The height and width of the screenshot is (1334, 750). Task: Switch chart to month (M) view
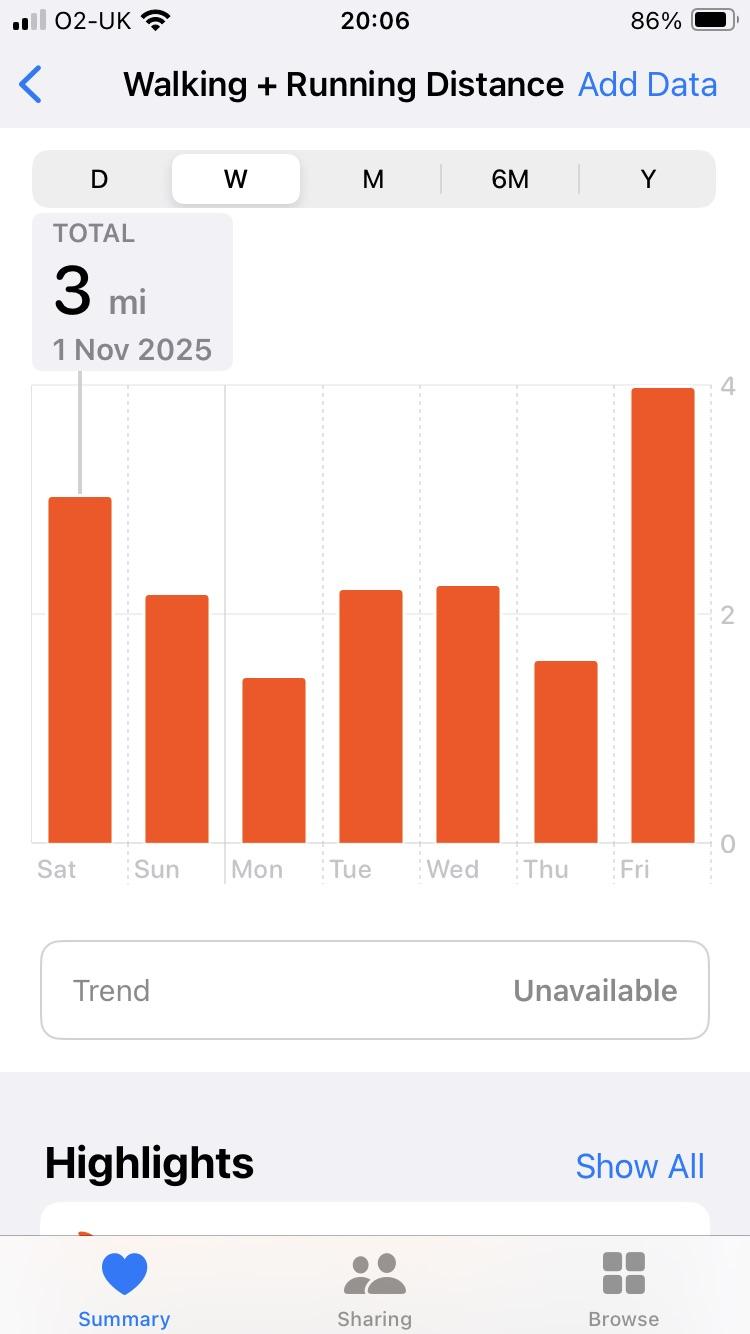point(373,179)
